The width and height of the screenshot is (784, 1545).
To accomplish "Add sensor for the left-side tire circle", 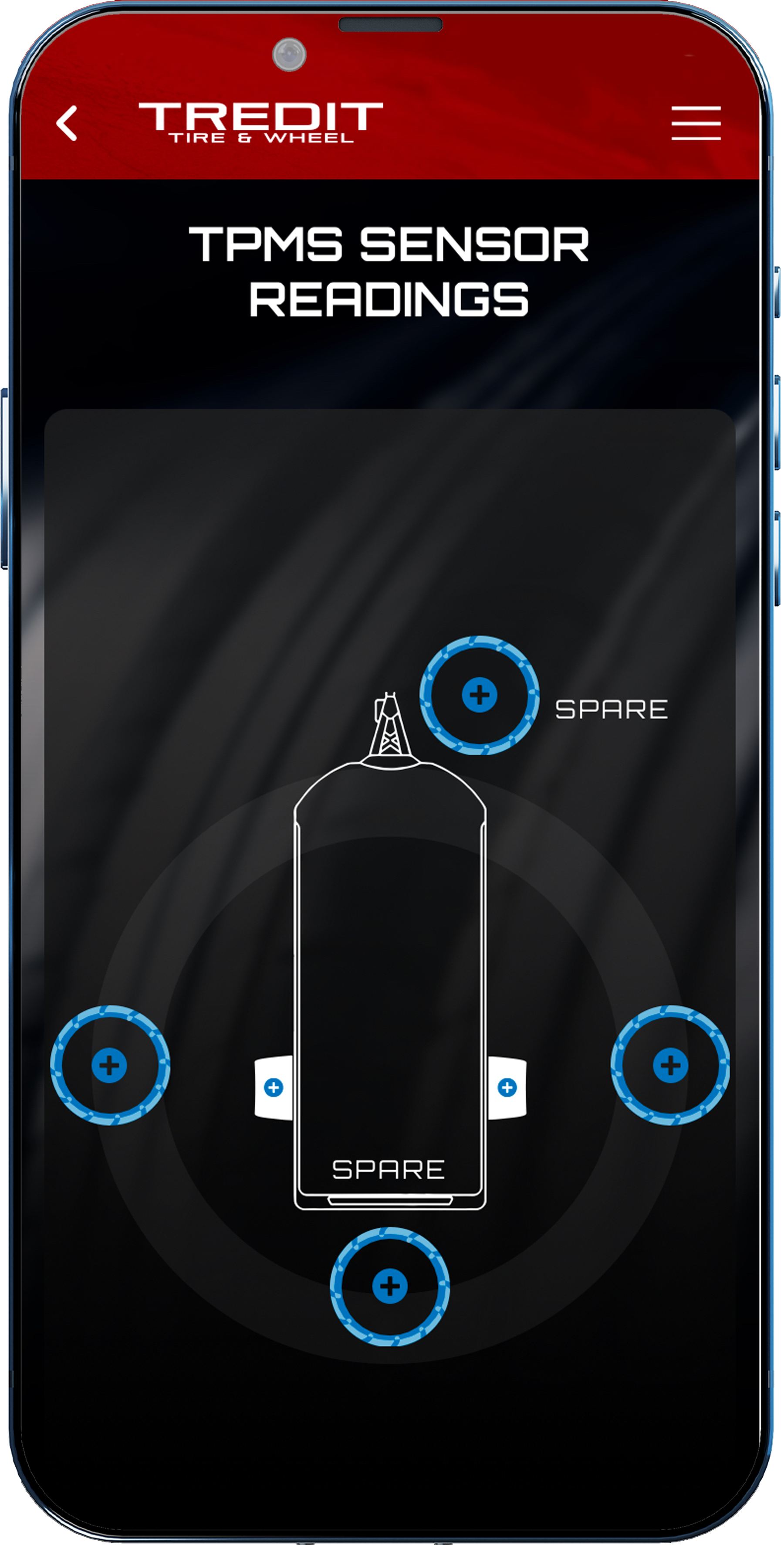I will pyautogui.click(x=110, y=1065).
